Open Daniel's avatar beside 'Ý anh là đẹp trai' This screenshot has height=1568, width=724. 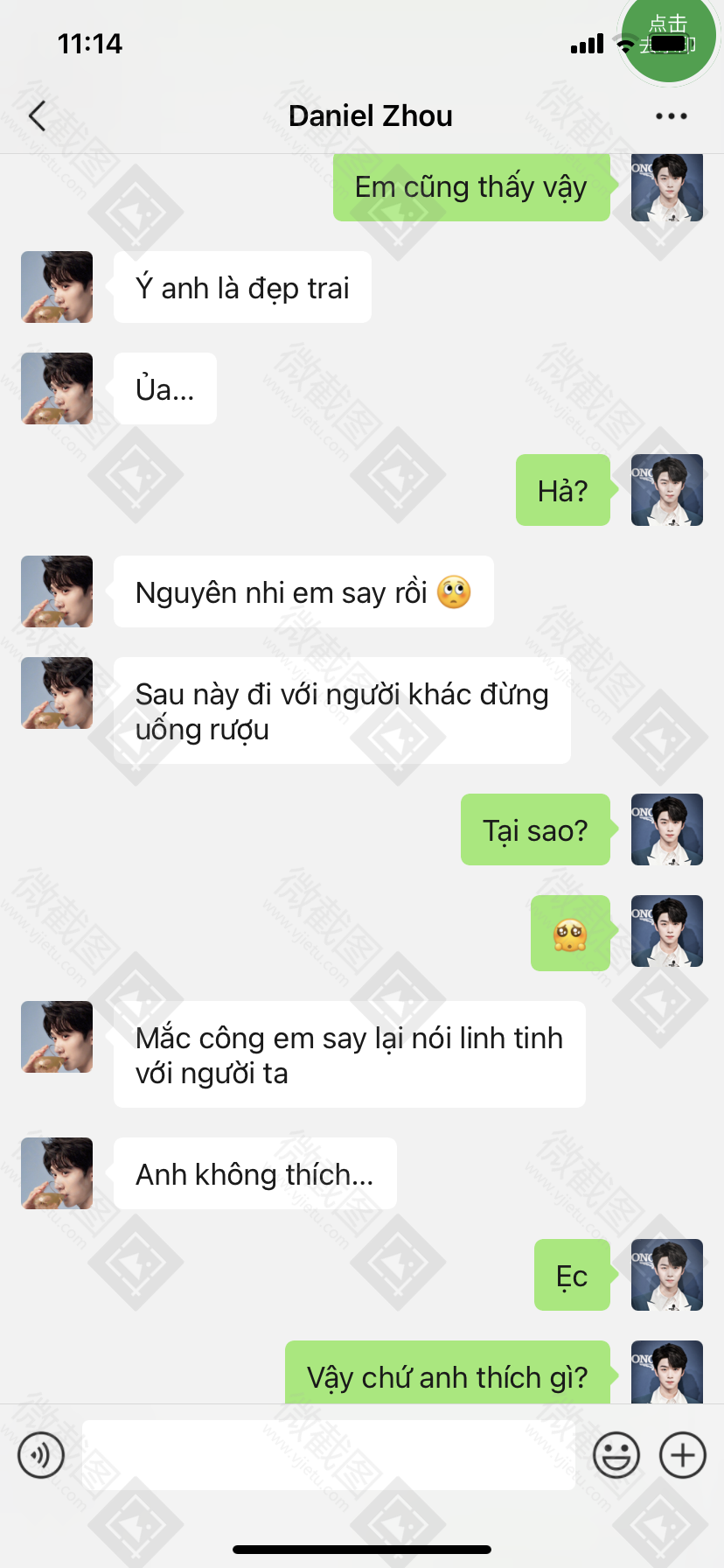(57, 287)
